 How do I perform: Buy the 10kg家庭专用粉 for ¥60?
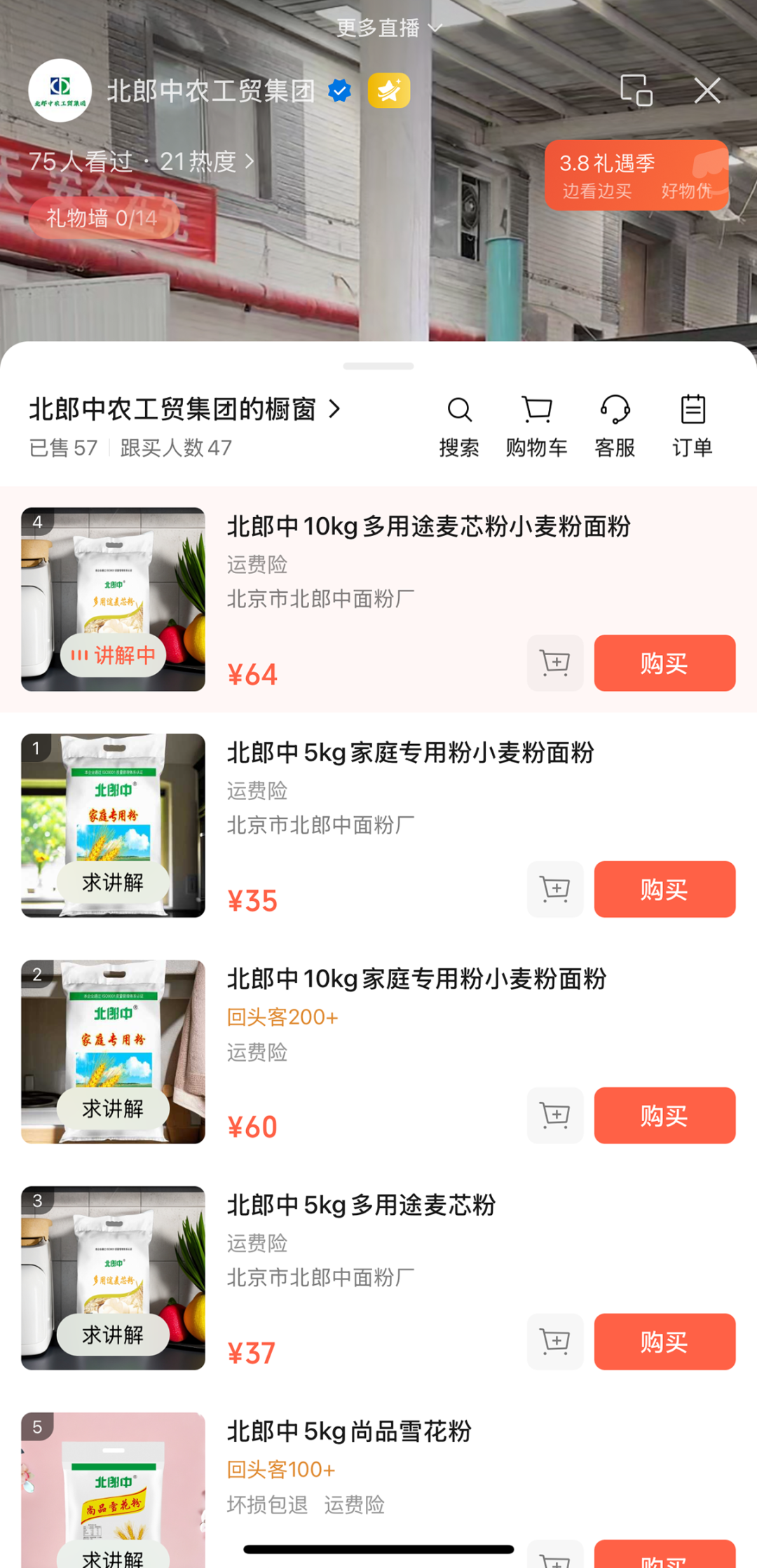(664, 1115)
